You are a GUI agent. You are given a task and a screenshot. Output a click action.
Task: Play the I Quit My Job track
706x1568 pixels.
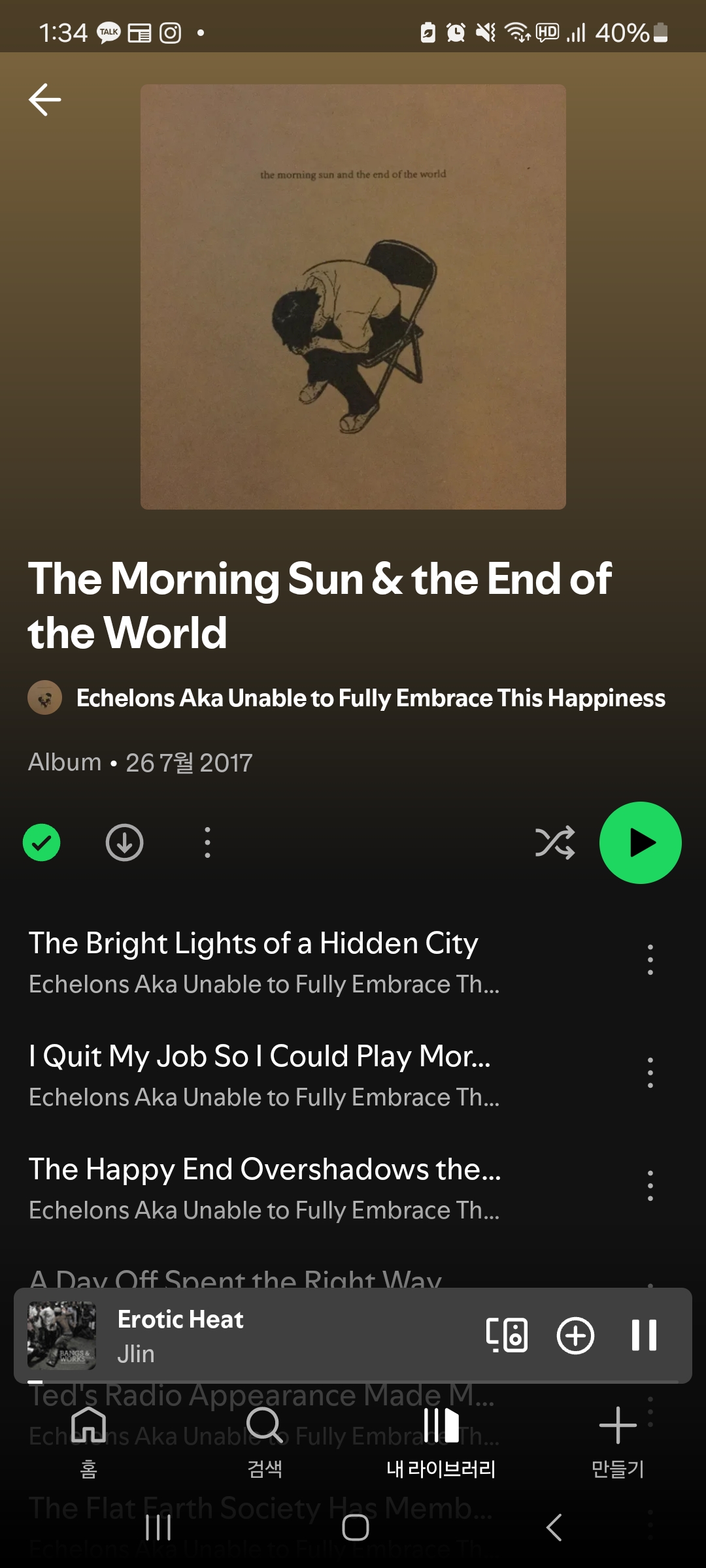[264, 1075]
